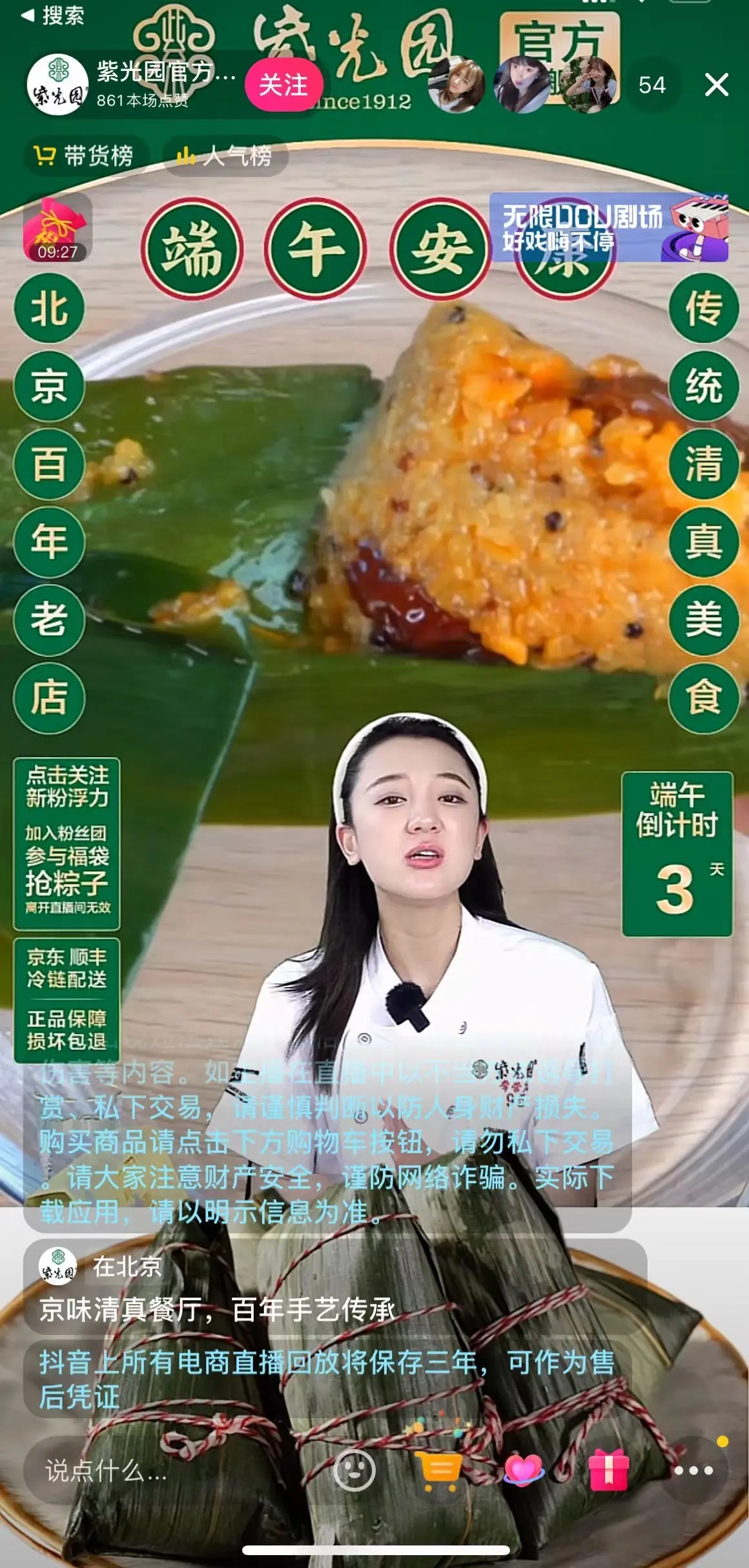The height and width of the screenshot is (1568, 749).
Task: Open the shopping cart
Action: point(439,1470)
